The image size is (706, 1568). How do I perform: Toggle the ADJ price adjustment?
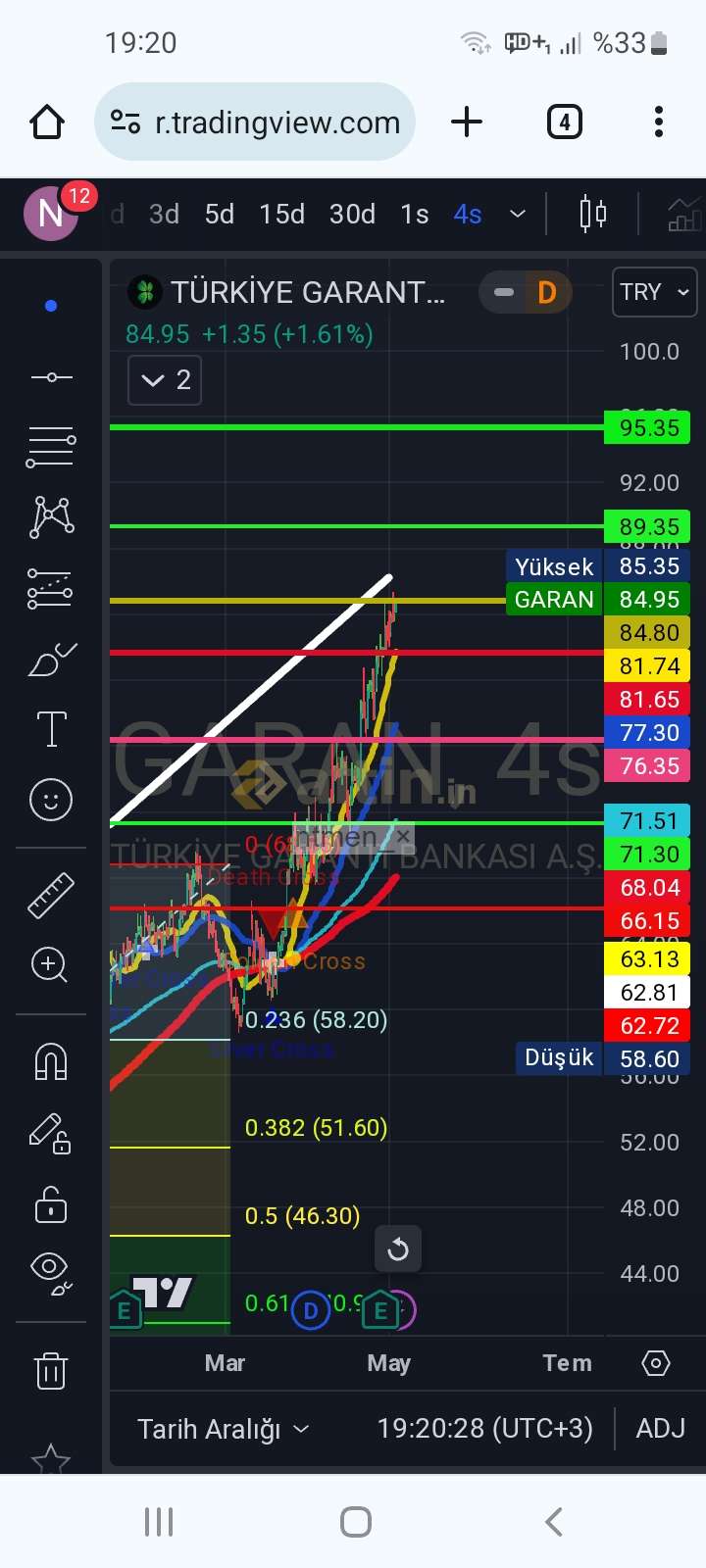[x=661, y=1429]
